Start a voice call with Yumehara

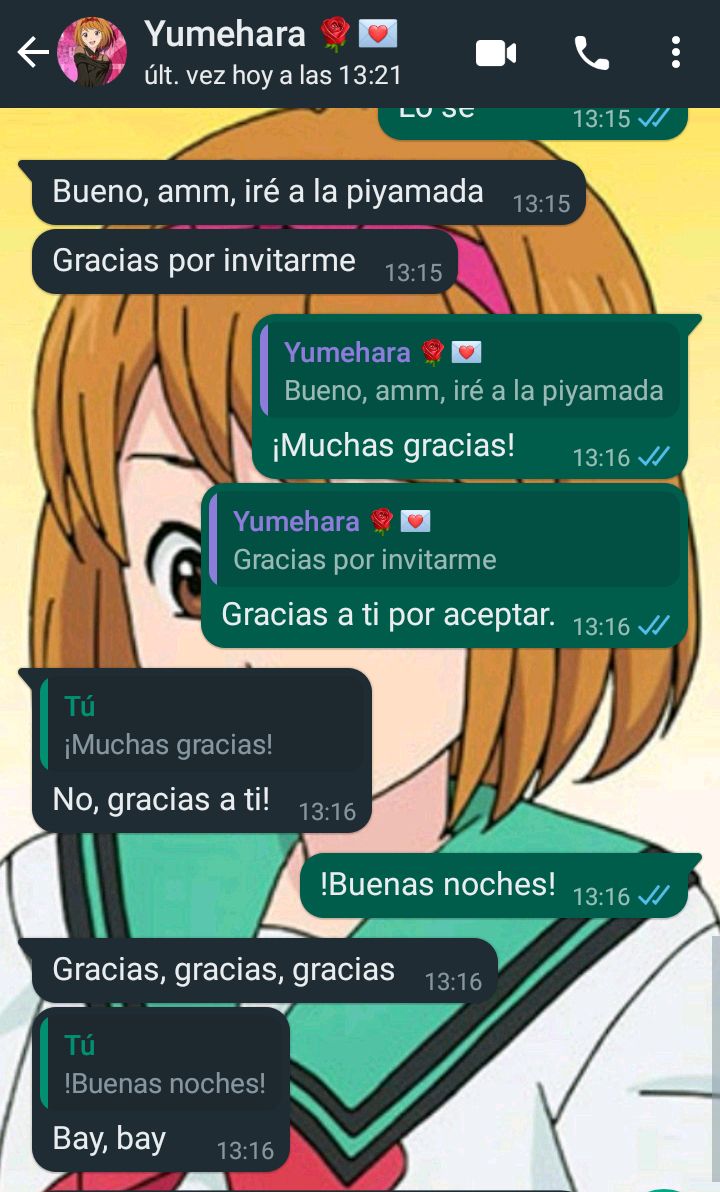click(591, 53)
